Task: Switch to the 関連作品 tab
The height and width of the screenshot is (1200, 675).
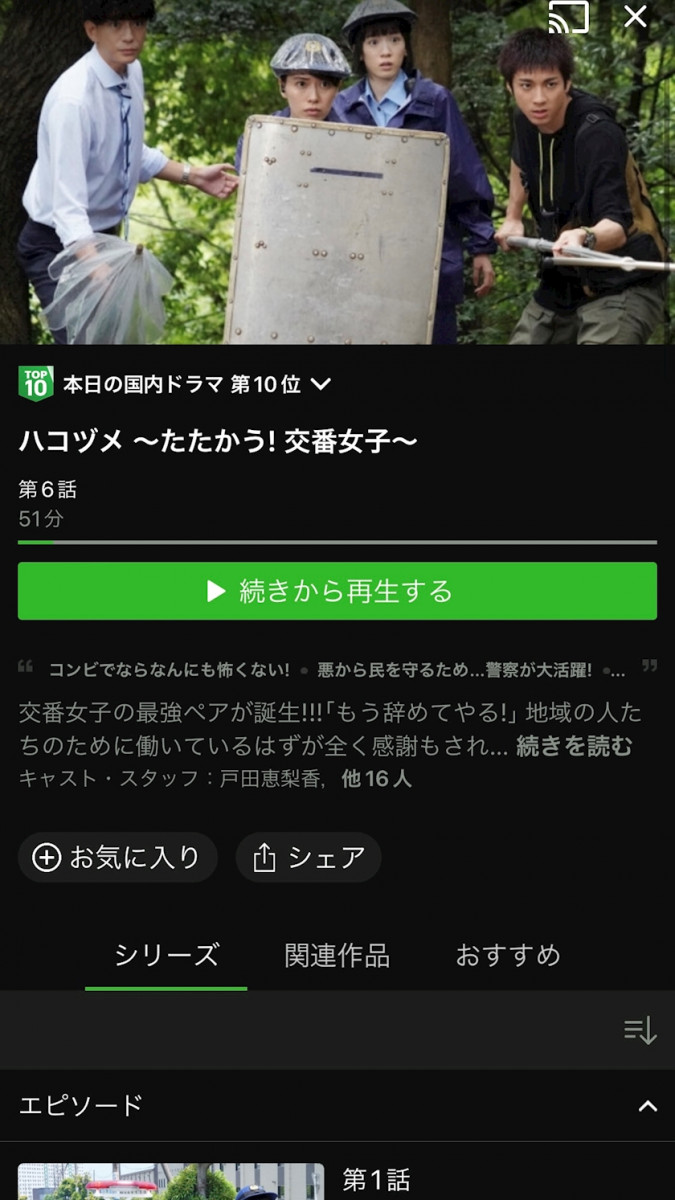Action: 337,954
